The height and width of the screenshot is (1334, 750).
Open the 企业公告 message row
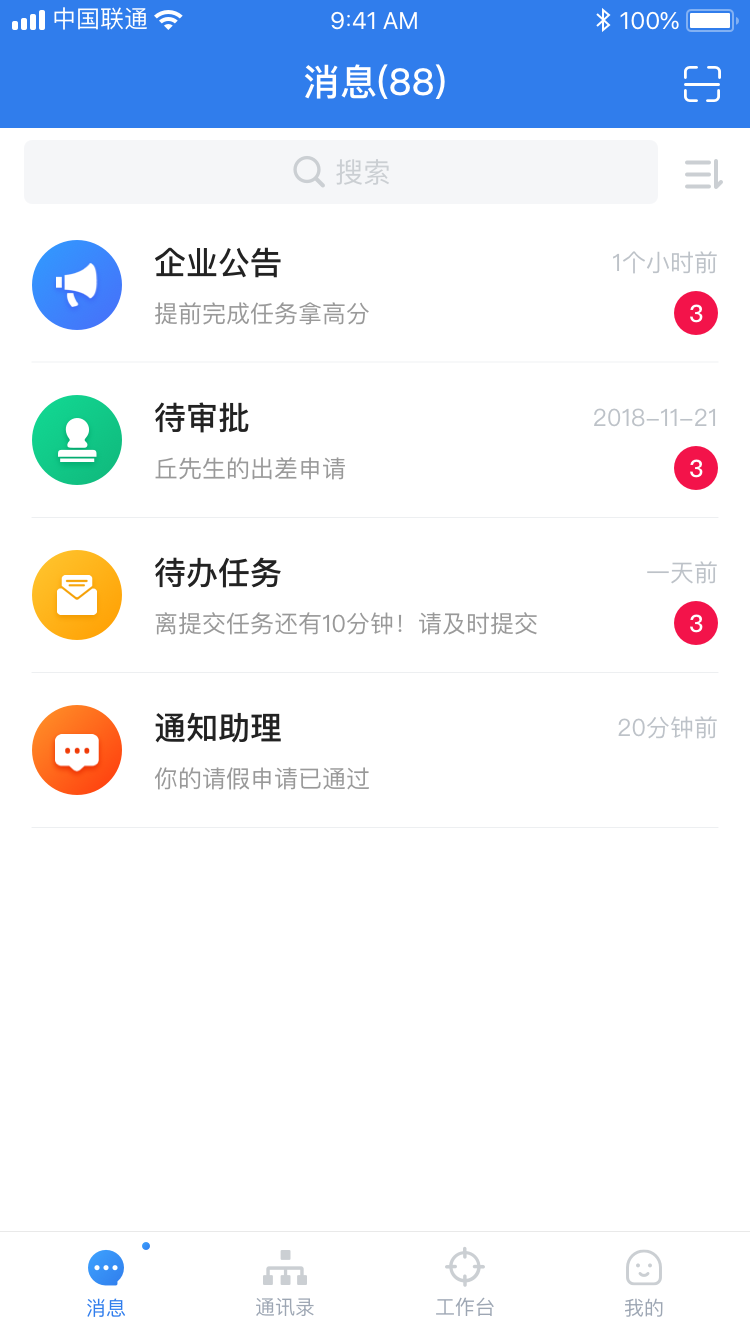pyautogui.click(x=375, y=285)
